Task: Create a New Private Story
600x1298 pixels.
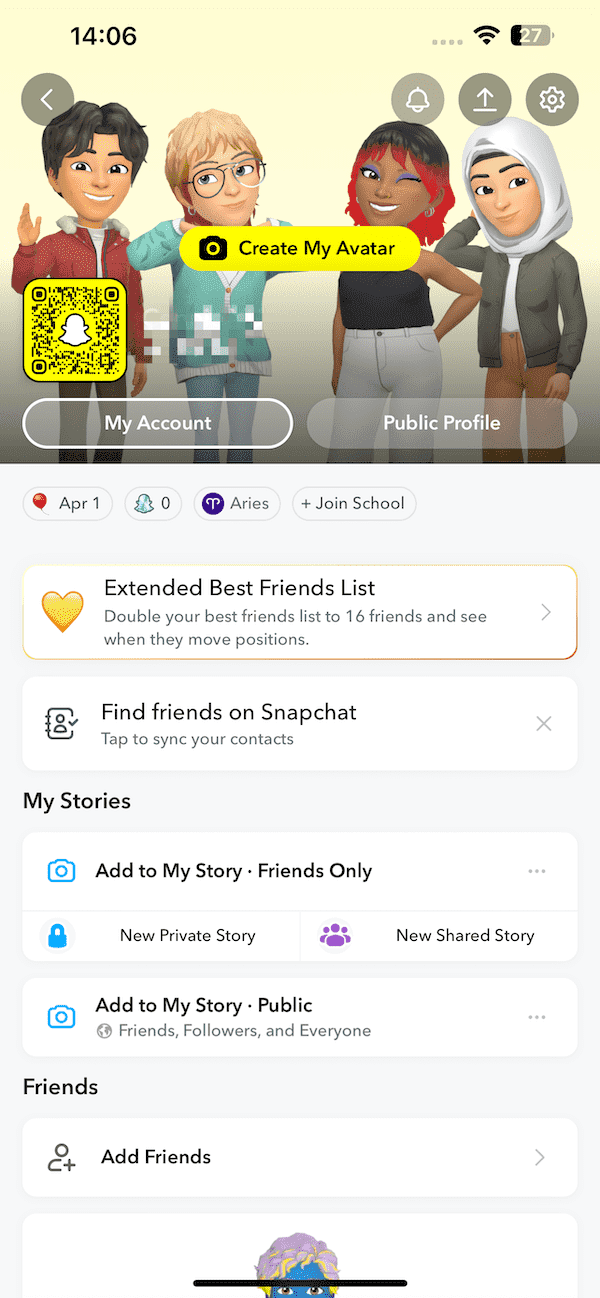Action: pos(162,936)
